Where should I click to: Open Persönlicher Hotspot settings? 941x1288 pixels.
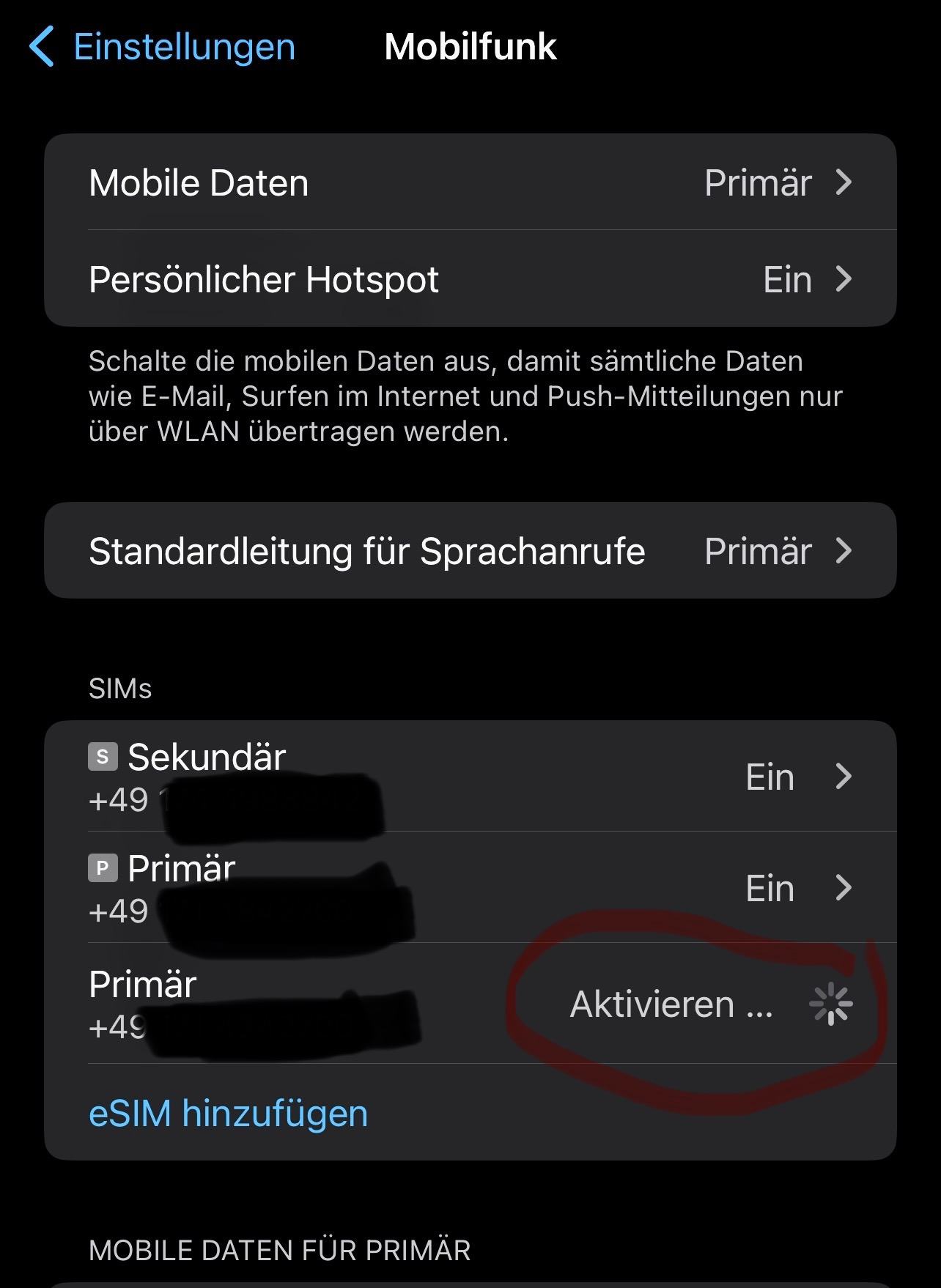(x=471, y=279)
